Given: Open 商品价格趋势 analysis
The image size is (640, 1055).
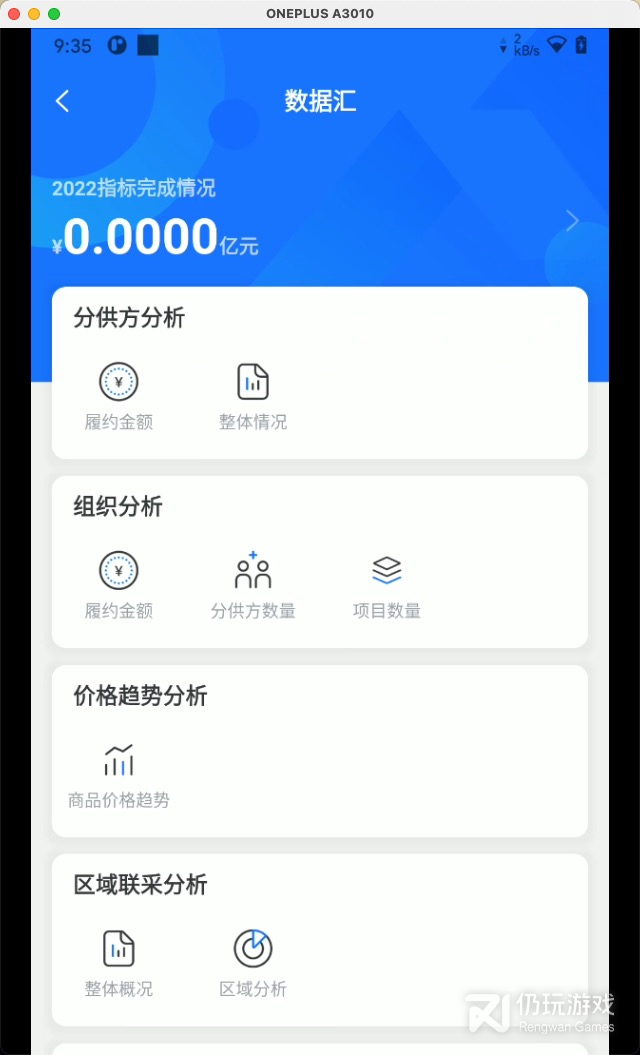Looking at the screenshot, I should (119, 775).
